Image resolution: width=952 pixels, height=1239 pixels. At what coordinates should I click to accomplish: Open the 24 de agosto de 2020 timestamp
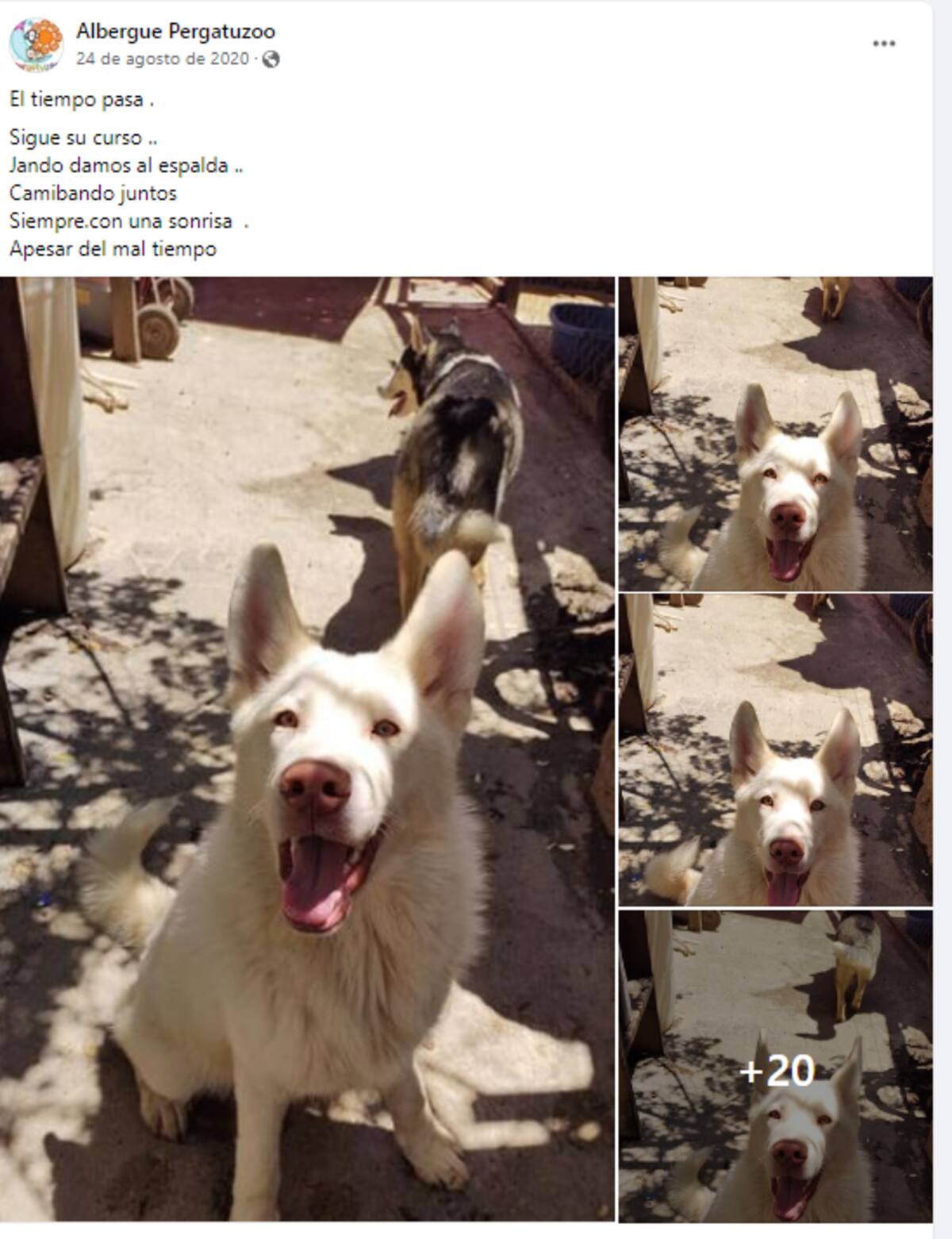162,59
